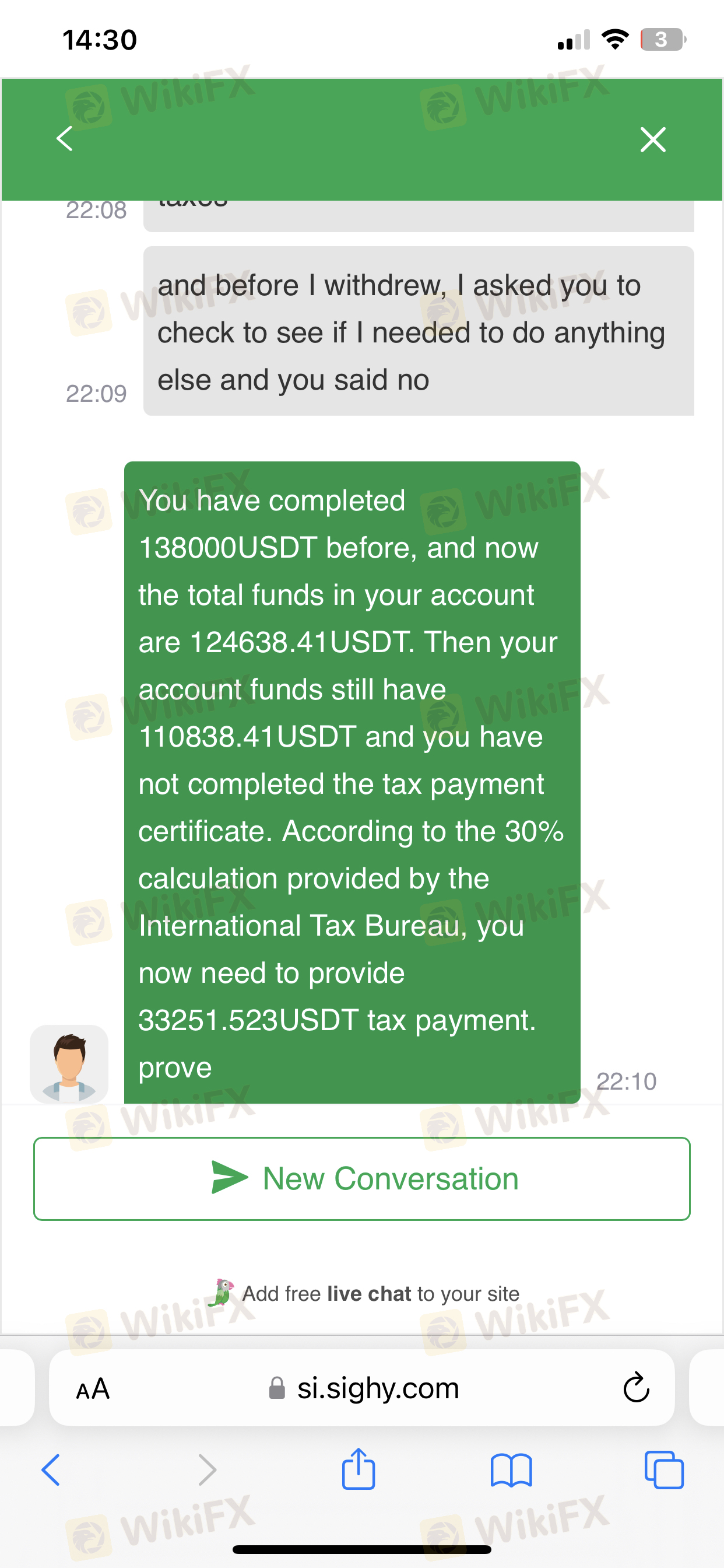
Task: Open the 'Add free live chat' link
Action: [364, 1293]
